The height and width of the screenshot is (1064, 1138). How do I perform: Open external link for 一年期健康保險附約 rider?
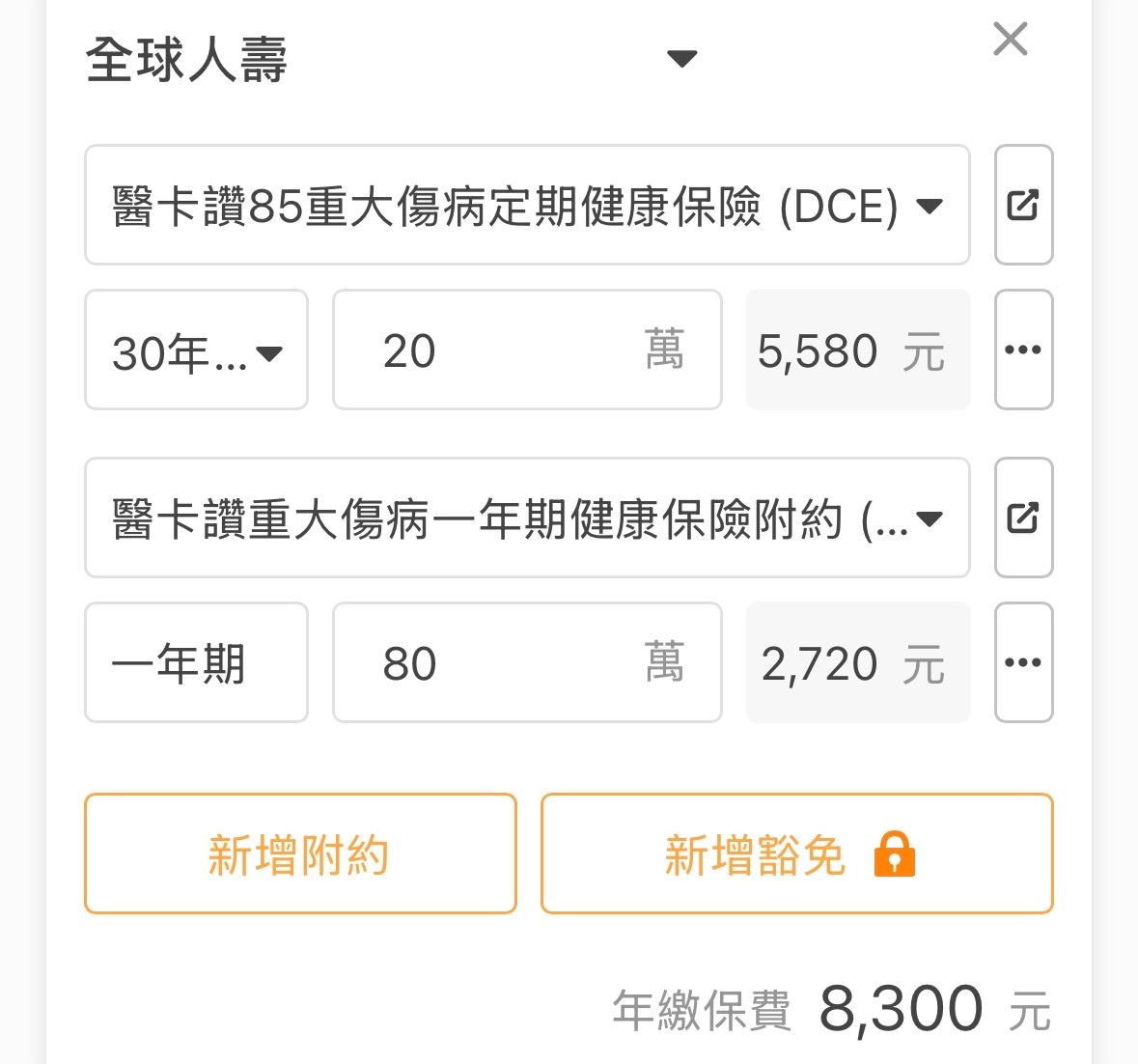pos(1023,518)
